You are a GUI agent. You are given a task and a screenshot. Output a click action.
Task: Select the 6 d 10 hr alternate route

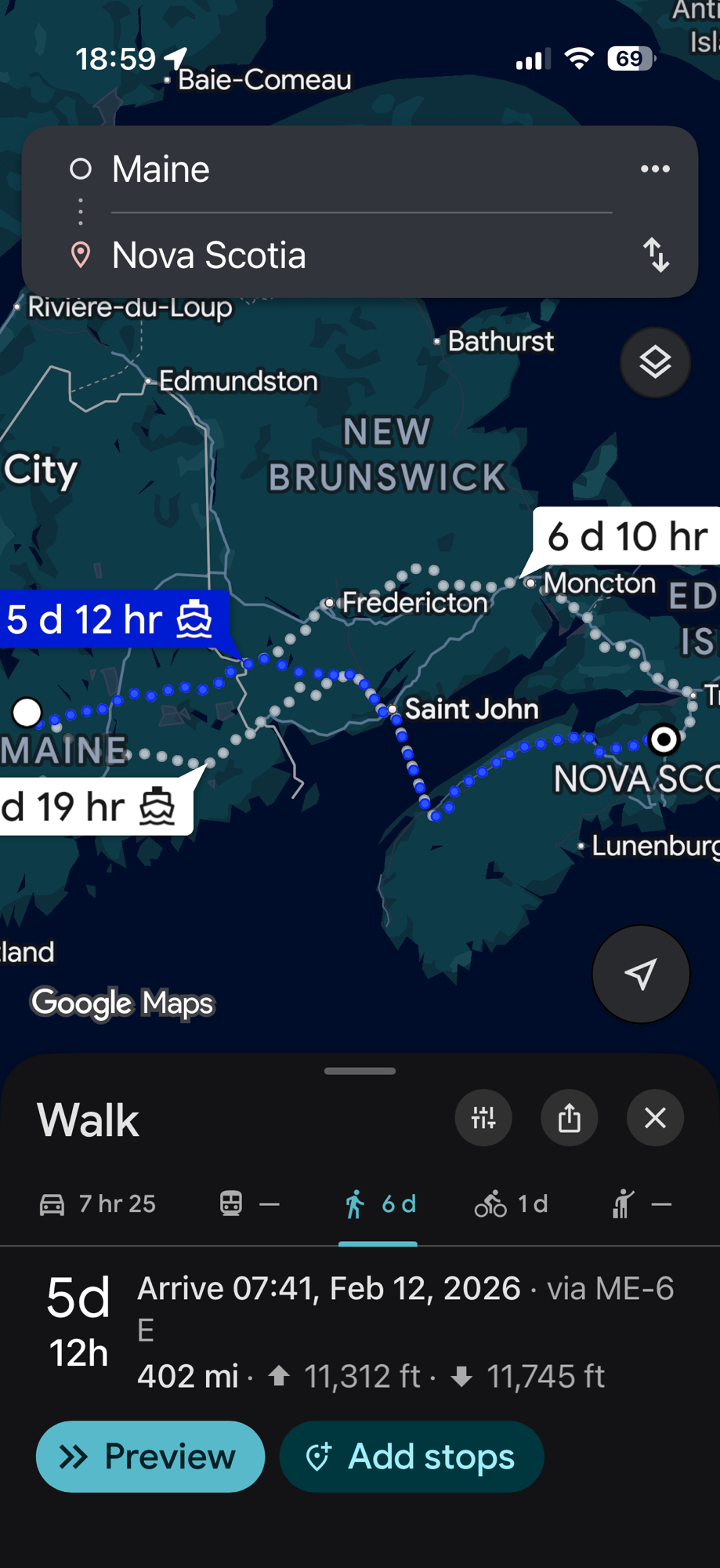pyautogui.click(x=626, y=537)
